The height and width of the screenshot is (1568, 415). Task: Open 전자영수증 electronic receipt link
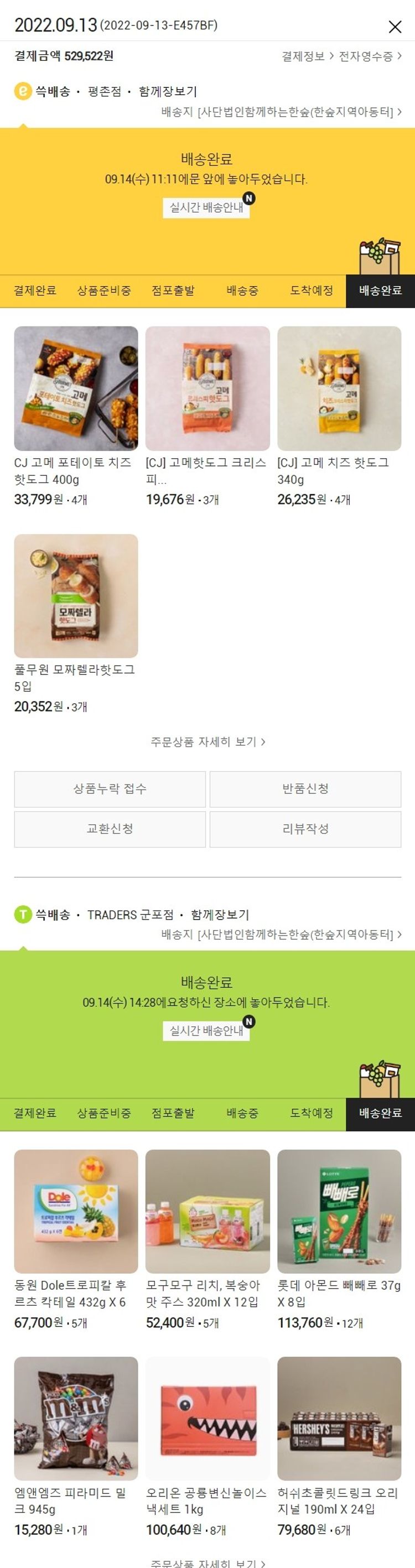point(370,56)
